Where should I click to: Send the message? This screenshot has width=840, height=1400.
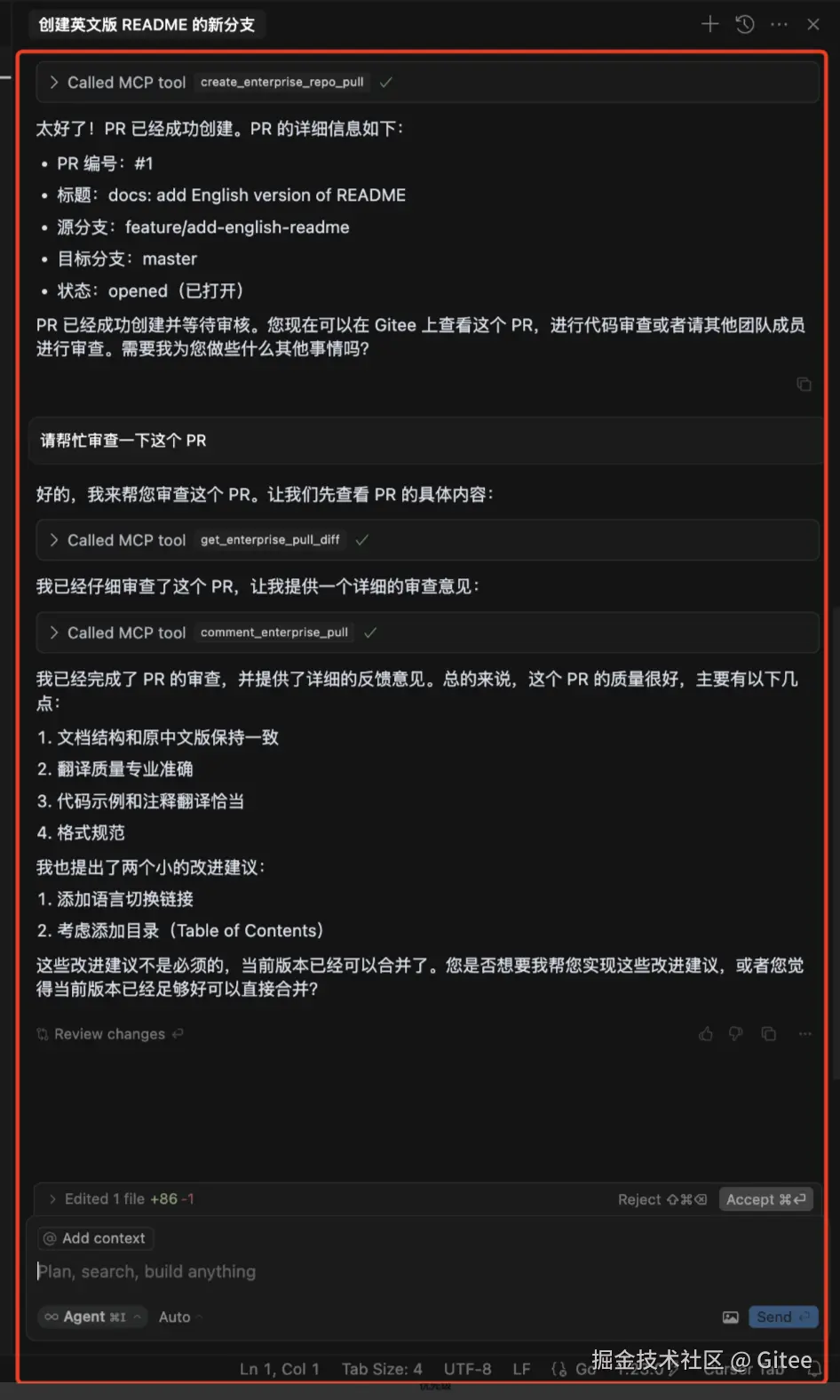click(782, 1317)
